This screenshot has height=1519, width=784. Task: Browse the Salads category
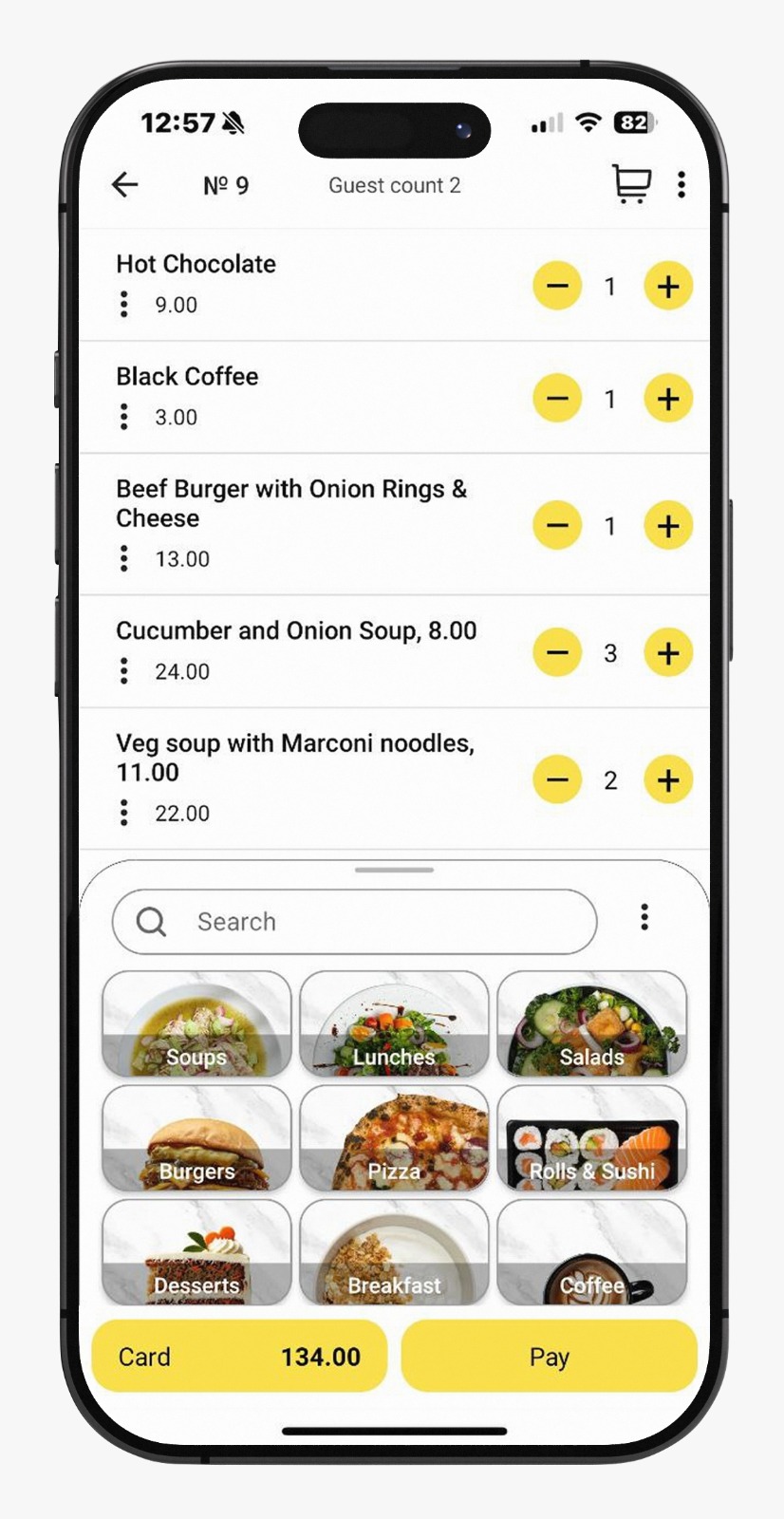coord(591,1023)
